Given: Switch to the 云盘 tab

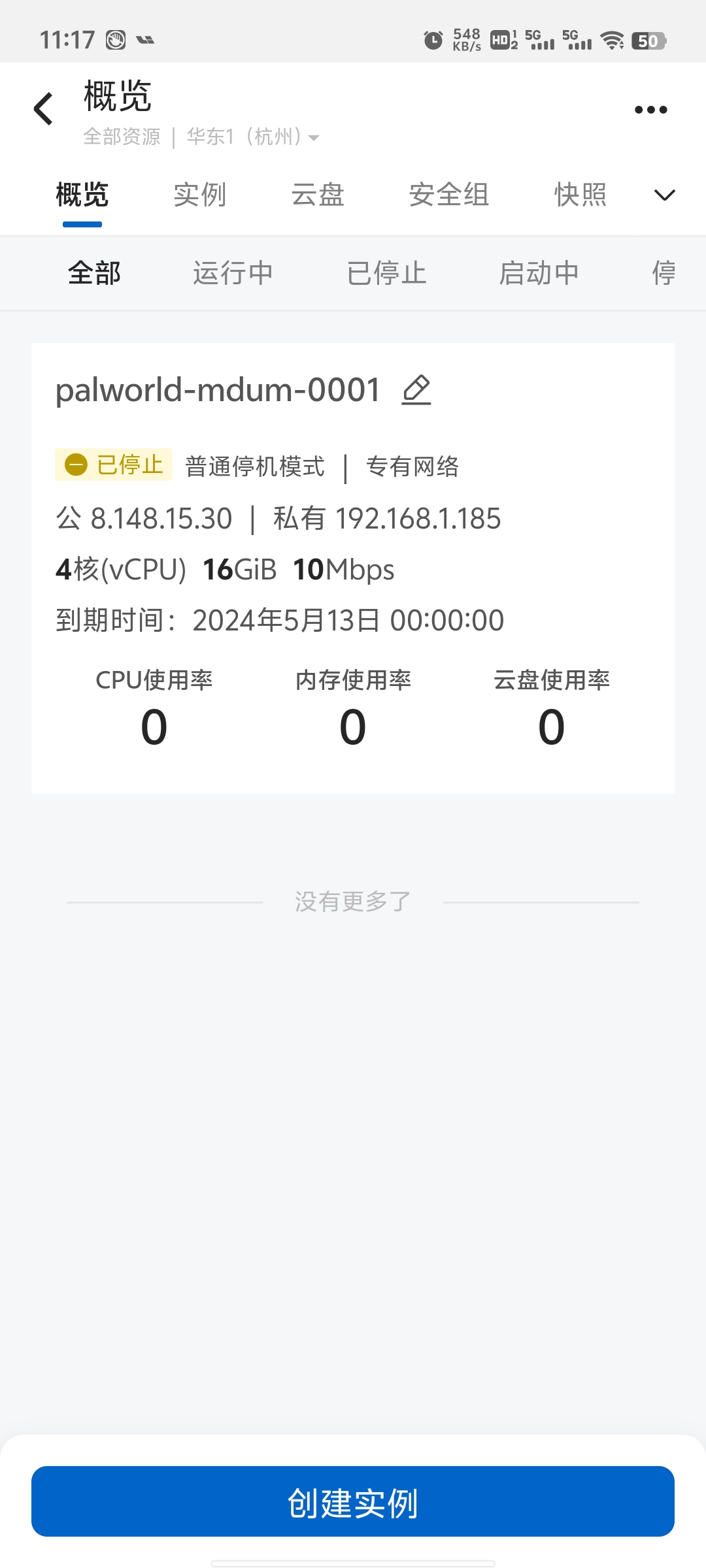Looking at the screenshot, I should pos(318,195).
